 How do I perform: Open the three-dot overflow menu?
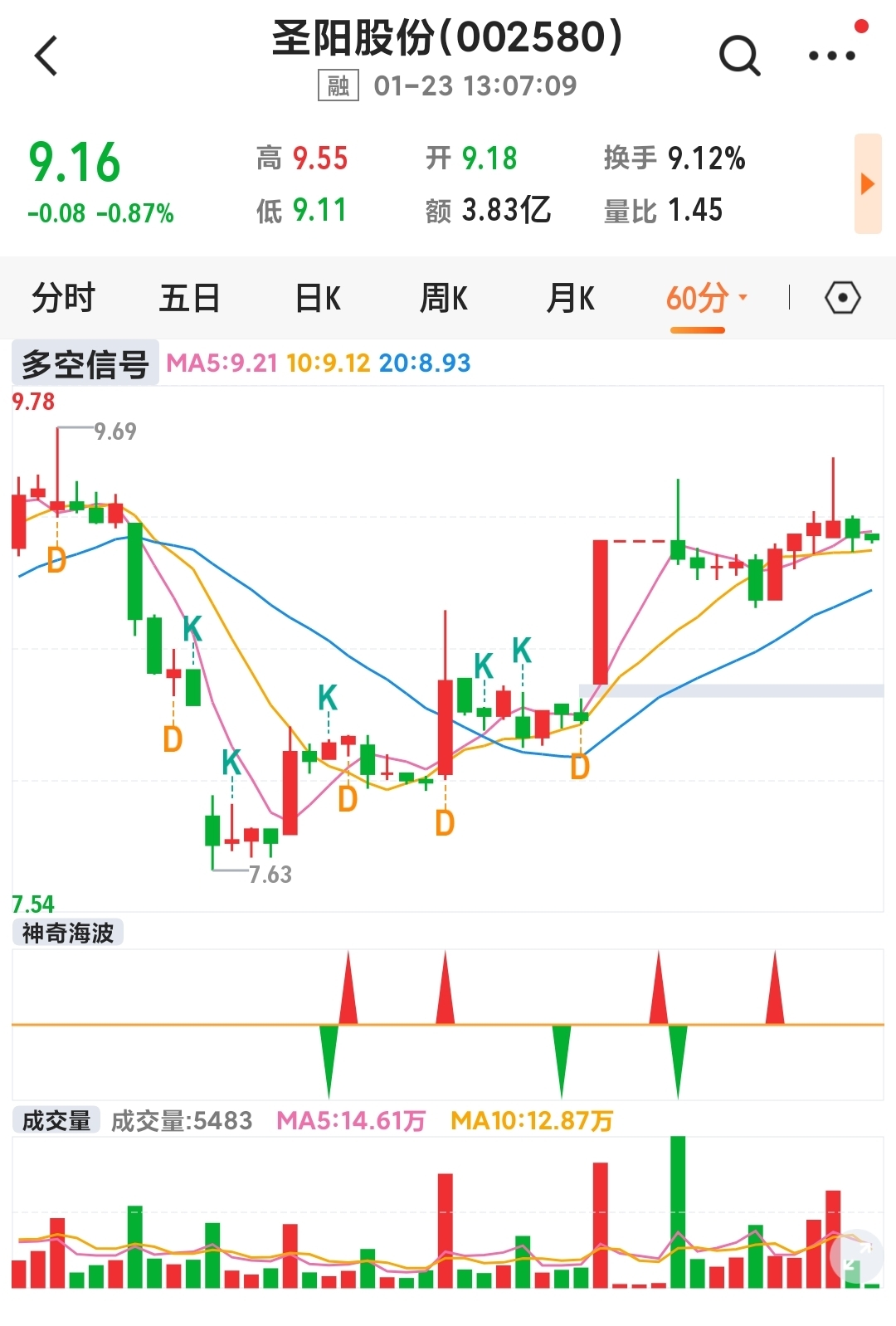831,56
